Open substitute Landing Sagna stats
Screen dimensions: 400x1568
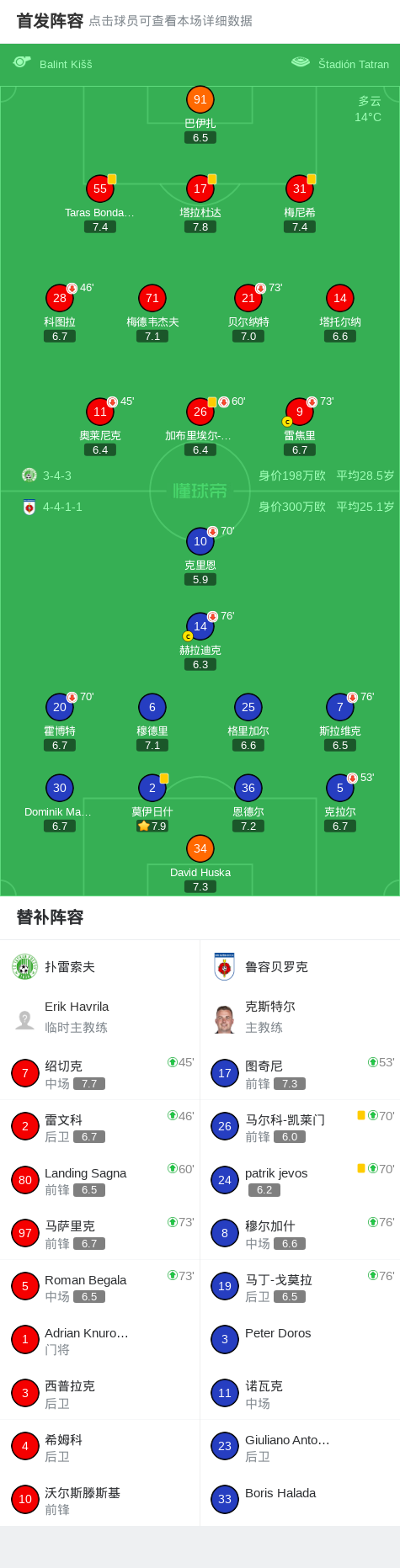tap(100, 1180)
